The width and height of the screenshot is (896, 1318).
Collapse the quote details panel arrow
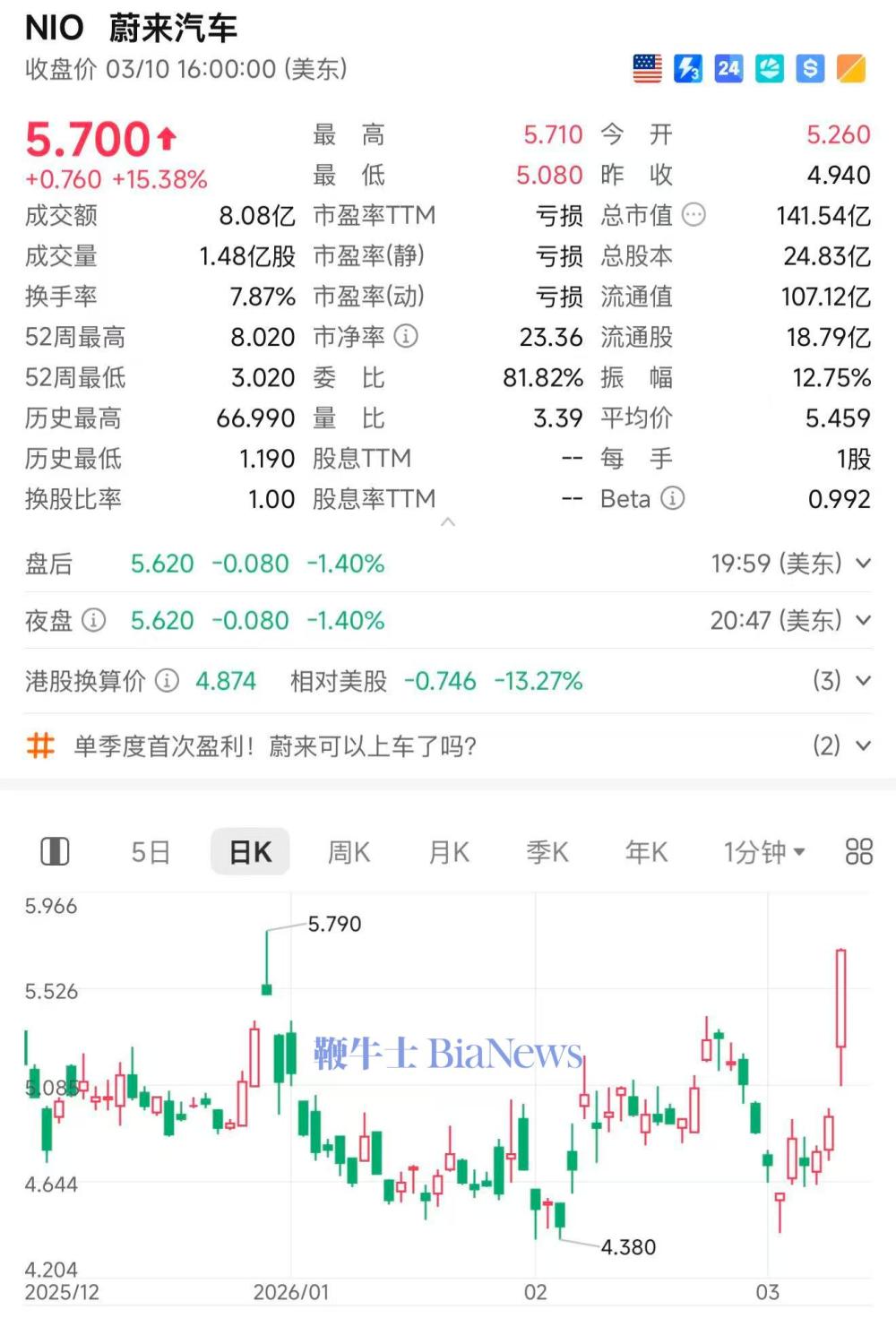pyautogui.click(x=448, y=522)
